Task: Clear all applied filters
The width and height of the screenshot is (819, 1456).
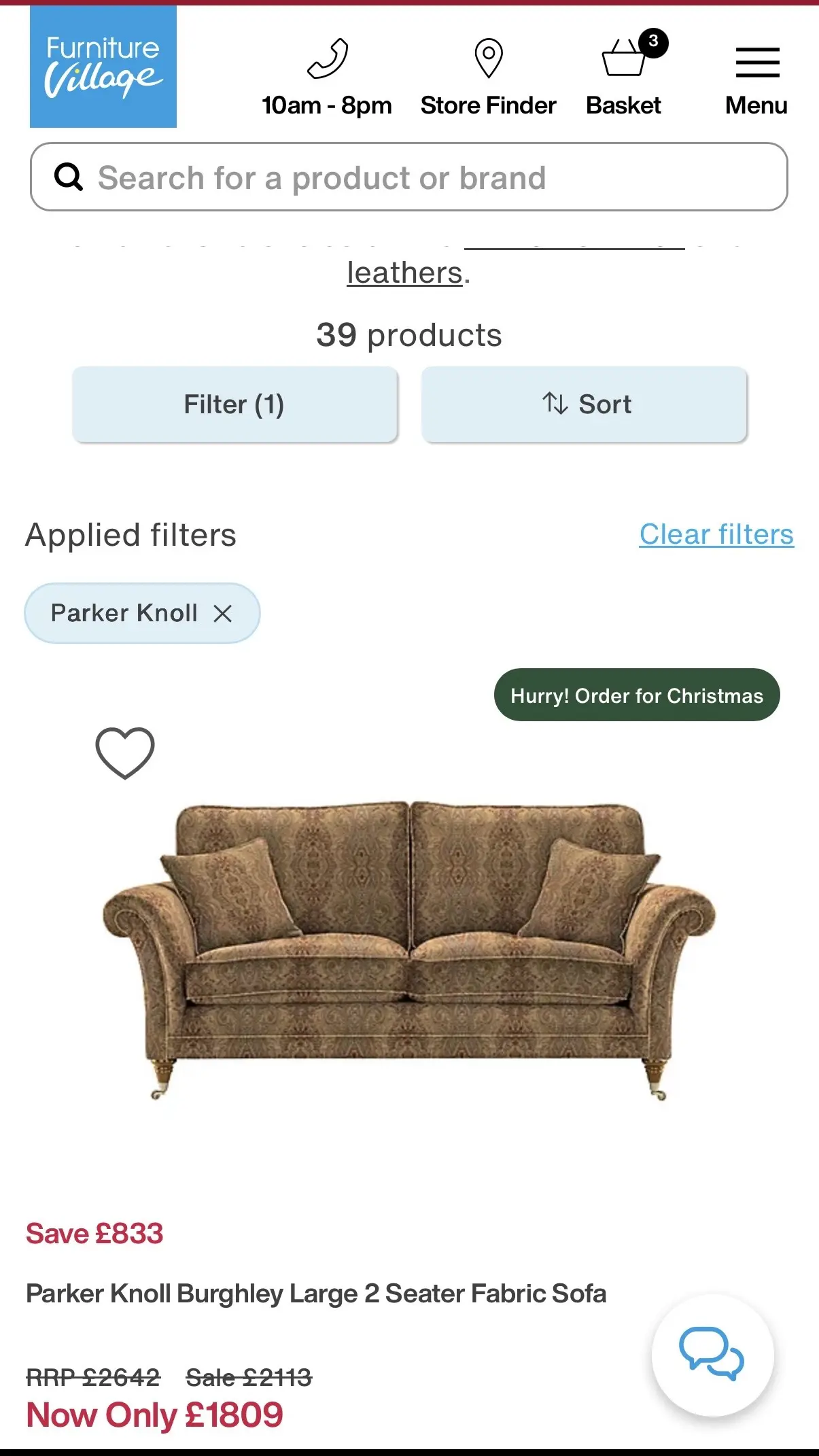Action: coord(716,534)
